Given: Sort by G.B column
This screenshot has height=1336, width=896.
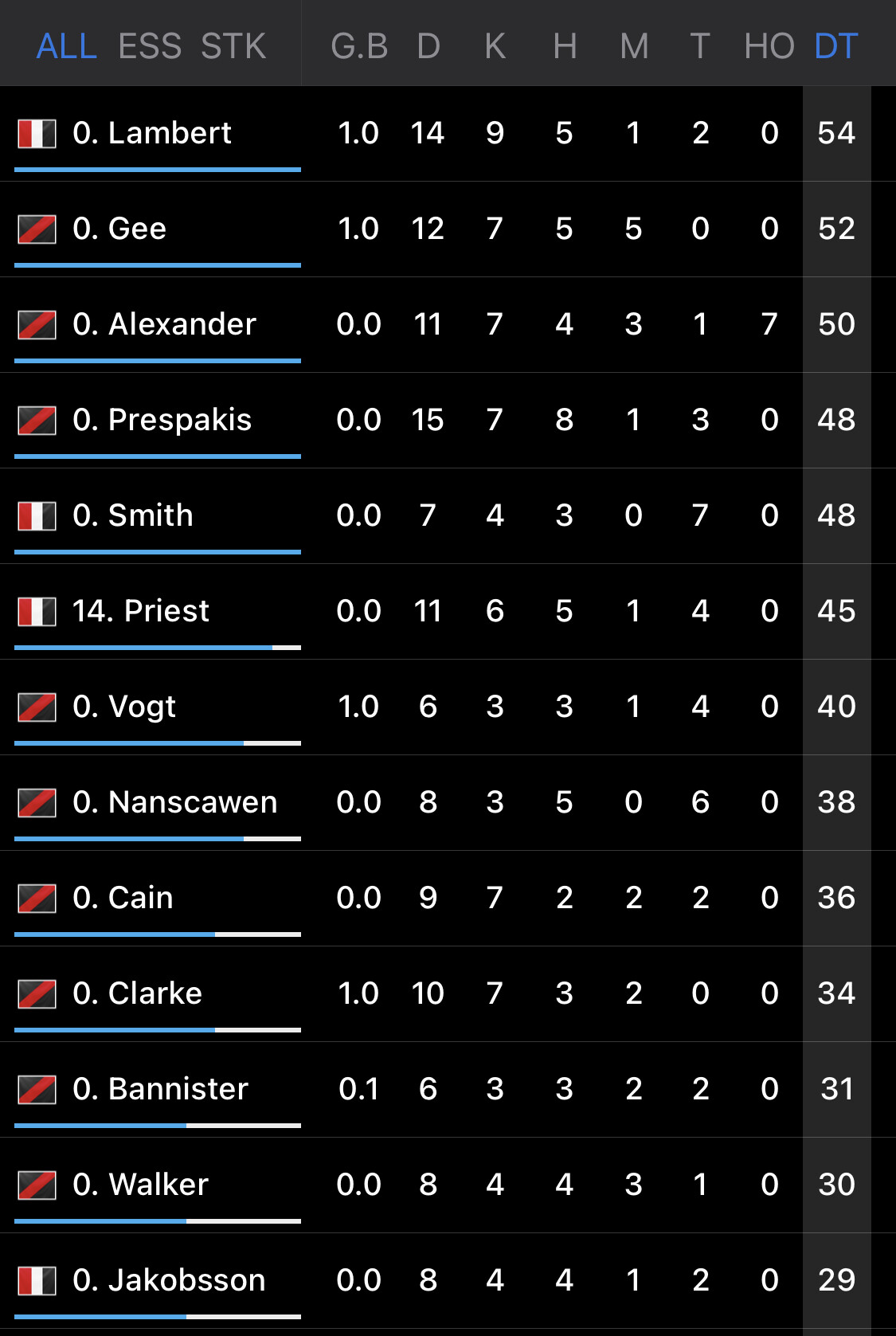Looking at the screenshot, I should tap(359, 46).
